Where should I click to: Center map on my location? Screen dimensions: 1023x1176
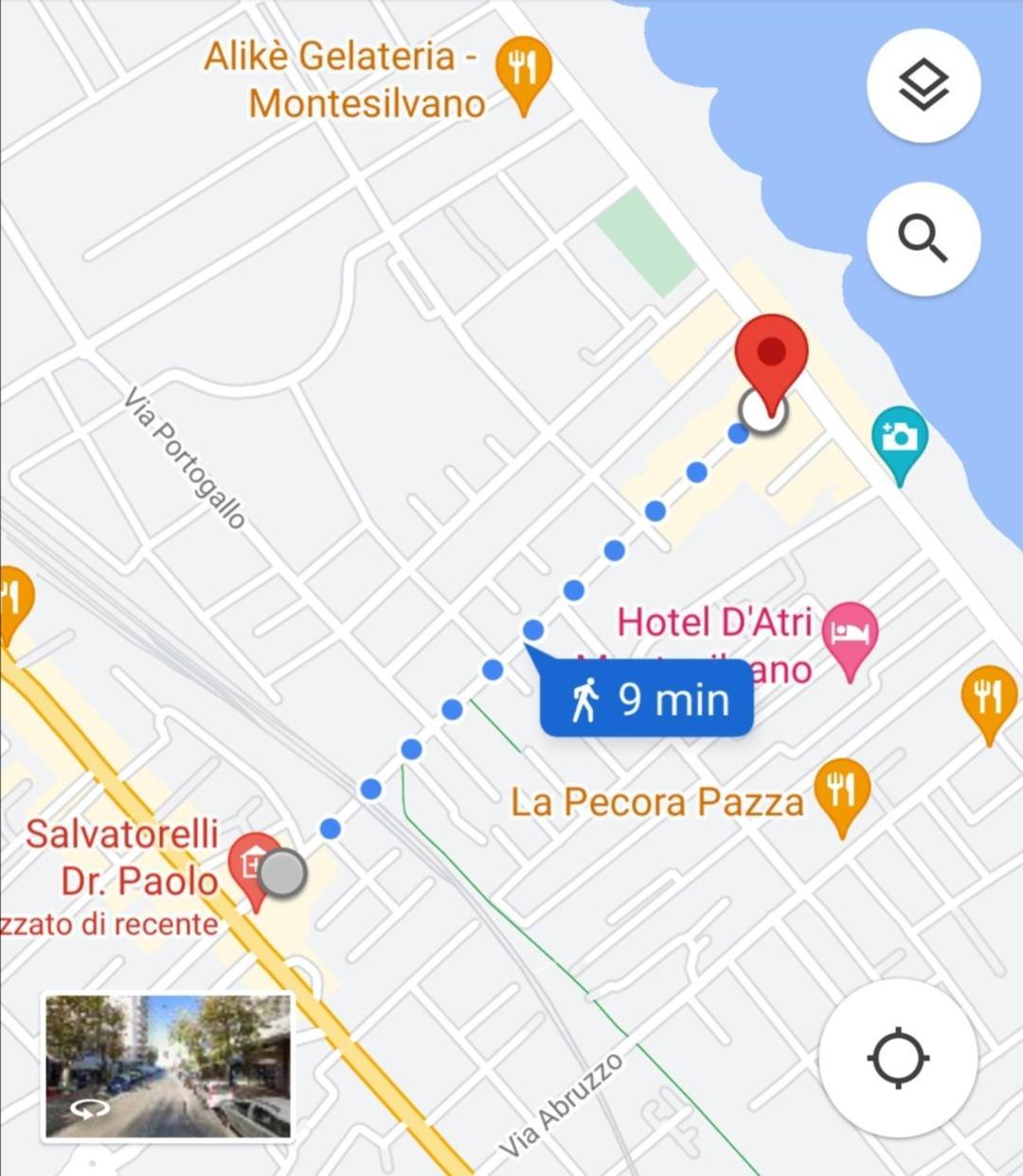pyautogui.click(x=898, y=1058)
